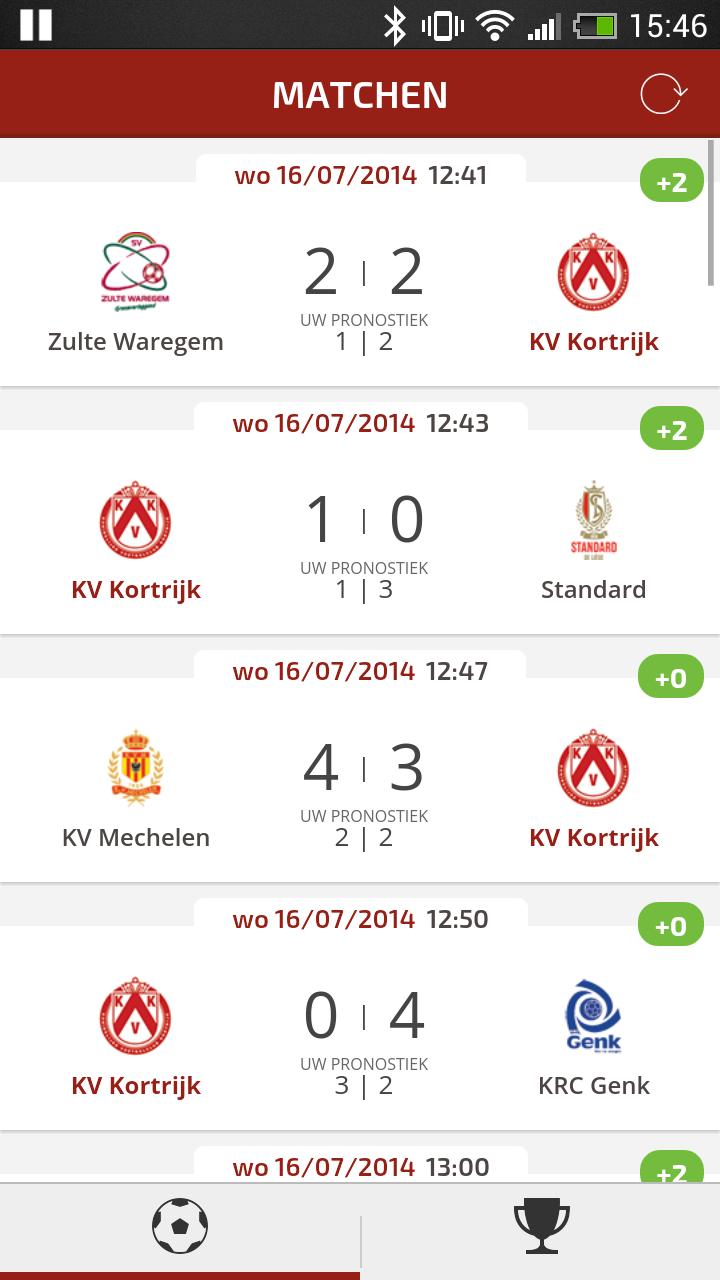Open the 12:43 match date header
720x1280 pixels.
pos(362,422)
